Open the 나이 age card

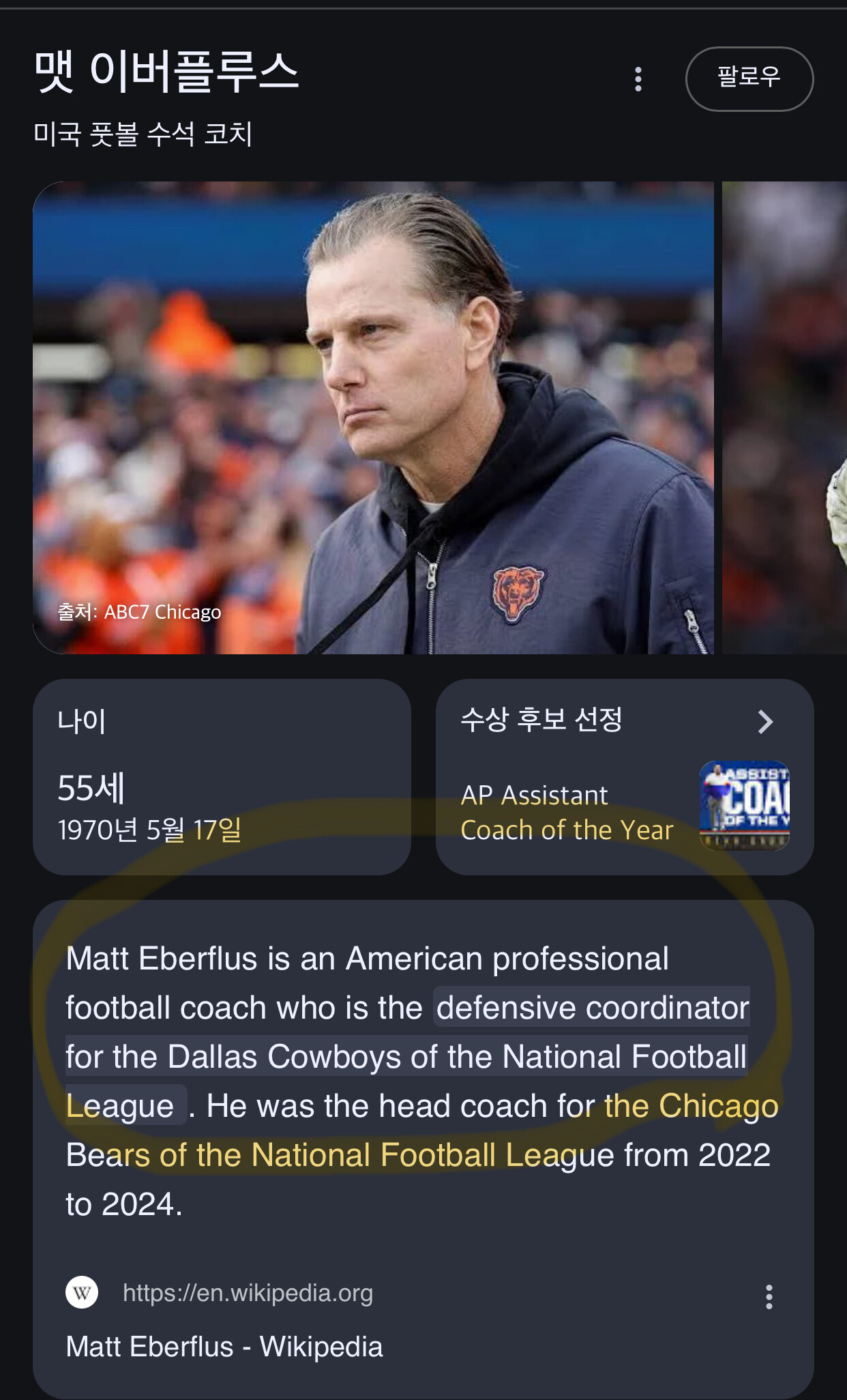point(222,776)
